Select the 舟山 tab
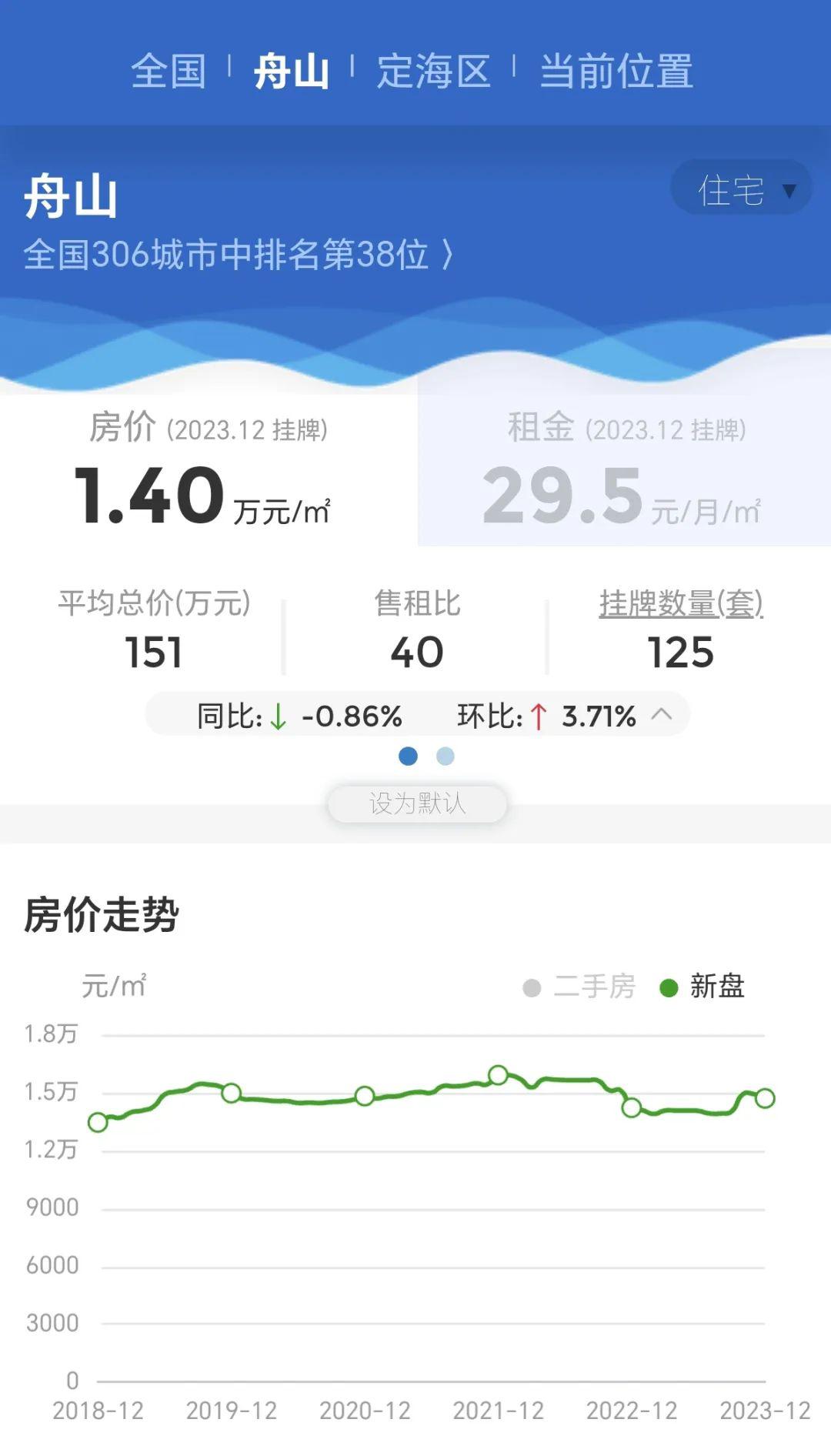Screen dimensions: 831x1456 click(x=291, y=72)
